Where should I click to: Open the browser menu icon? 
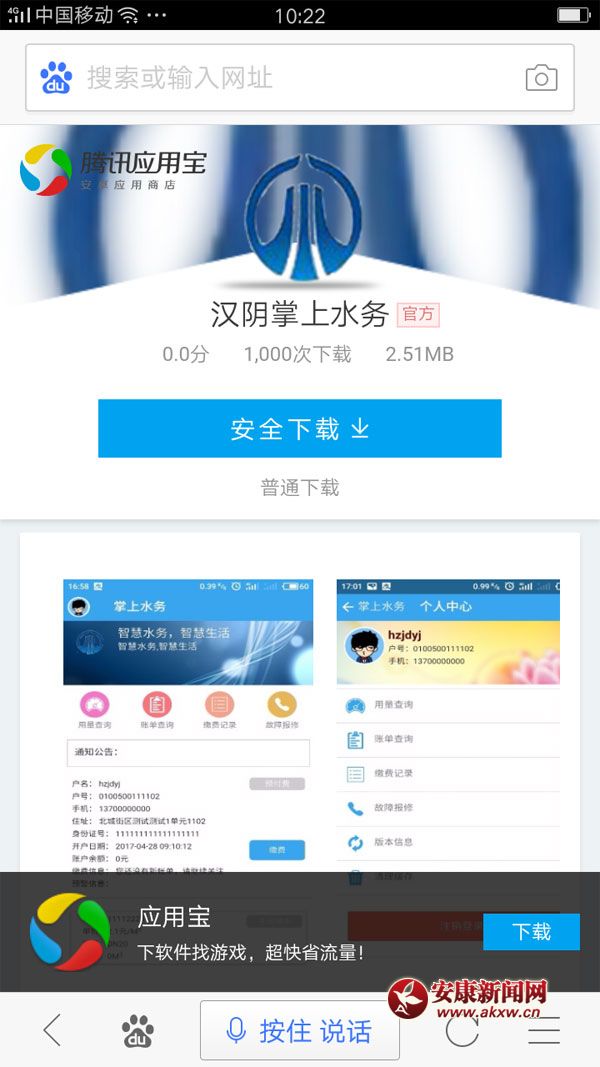coord(545,1031)
